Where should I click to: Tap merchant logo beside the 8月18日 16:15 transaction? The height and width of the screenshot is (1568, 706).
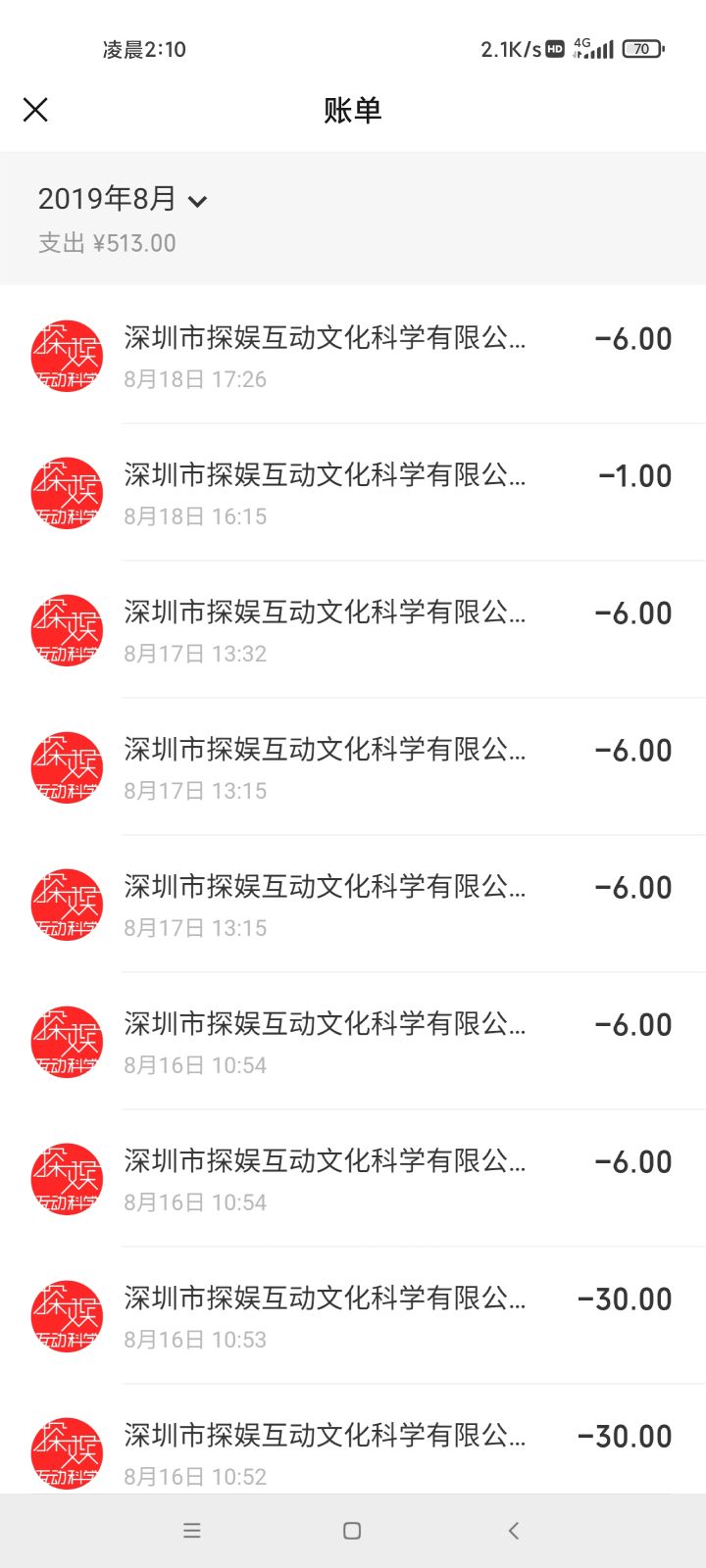(67, 492)
